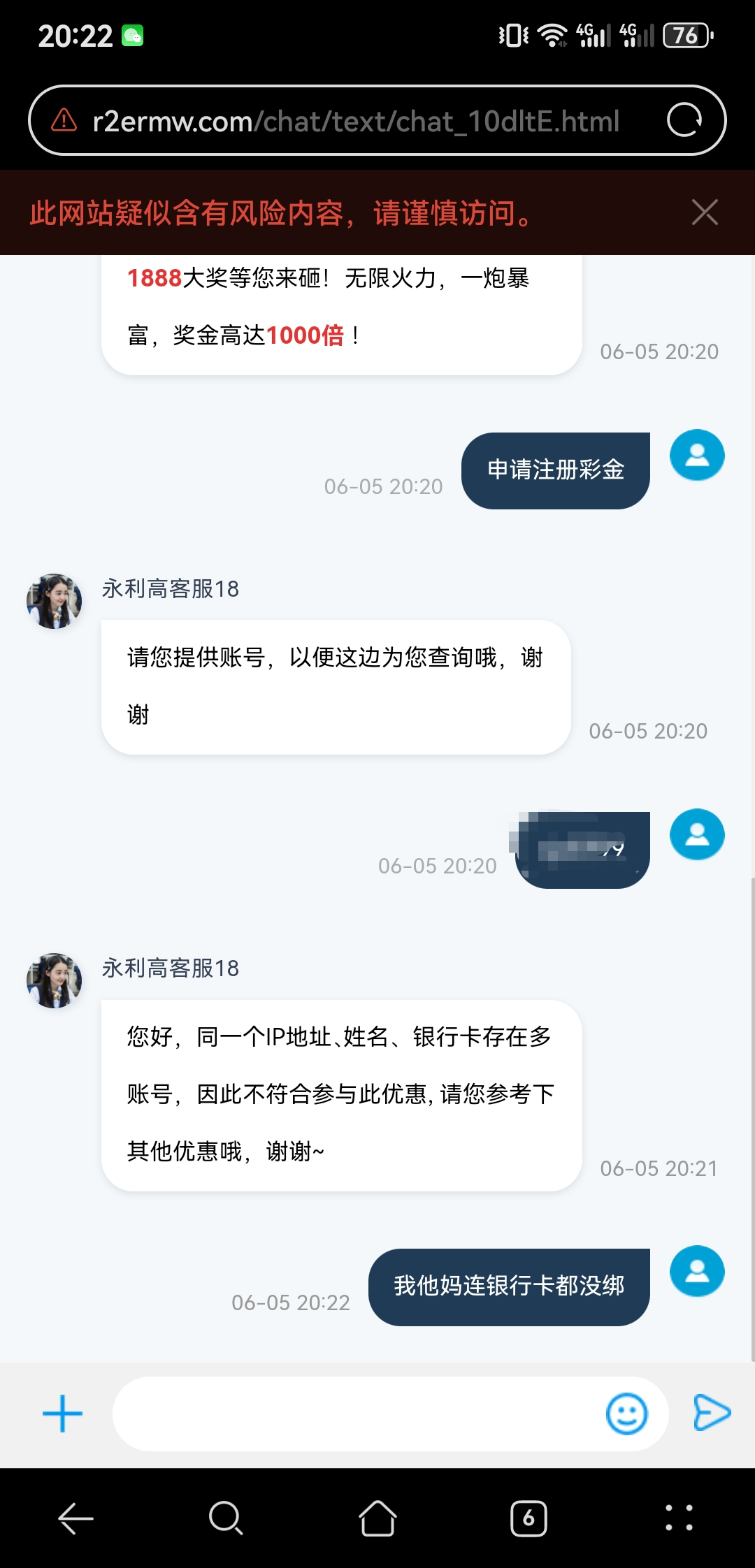Send the message with the arrow icon
This screenshot has height=1568, width=755.
click(x=711, y=1412)
